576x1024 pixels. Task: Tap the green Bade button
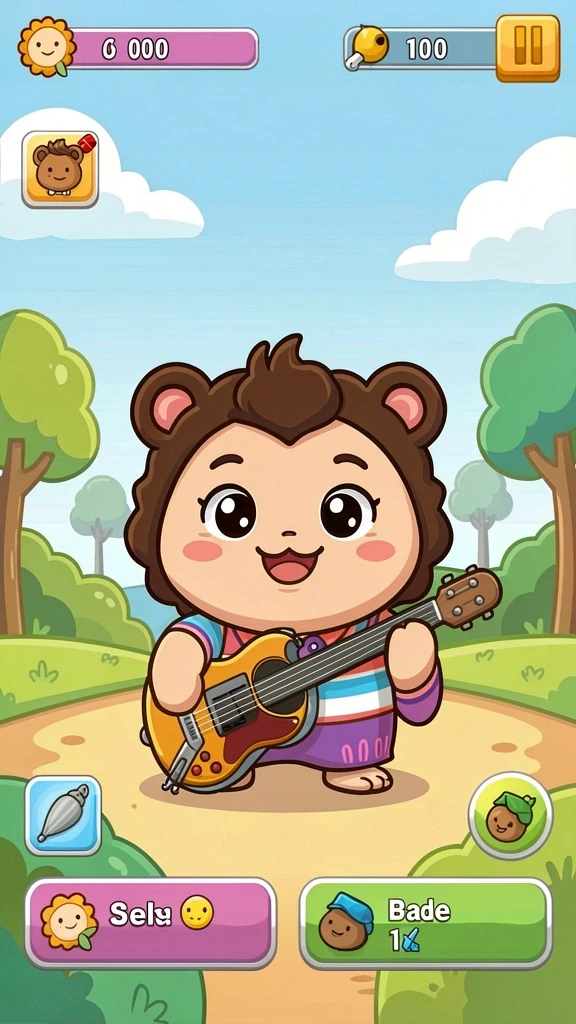tap(426, 923)
